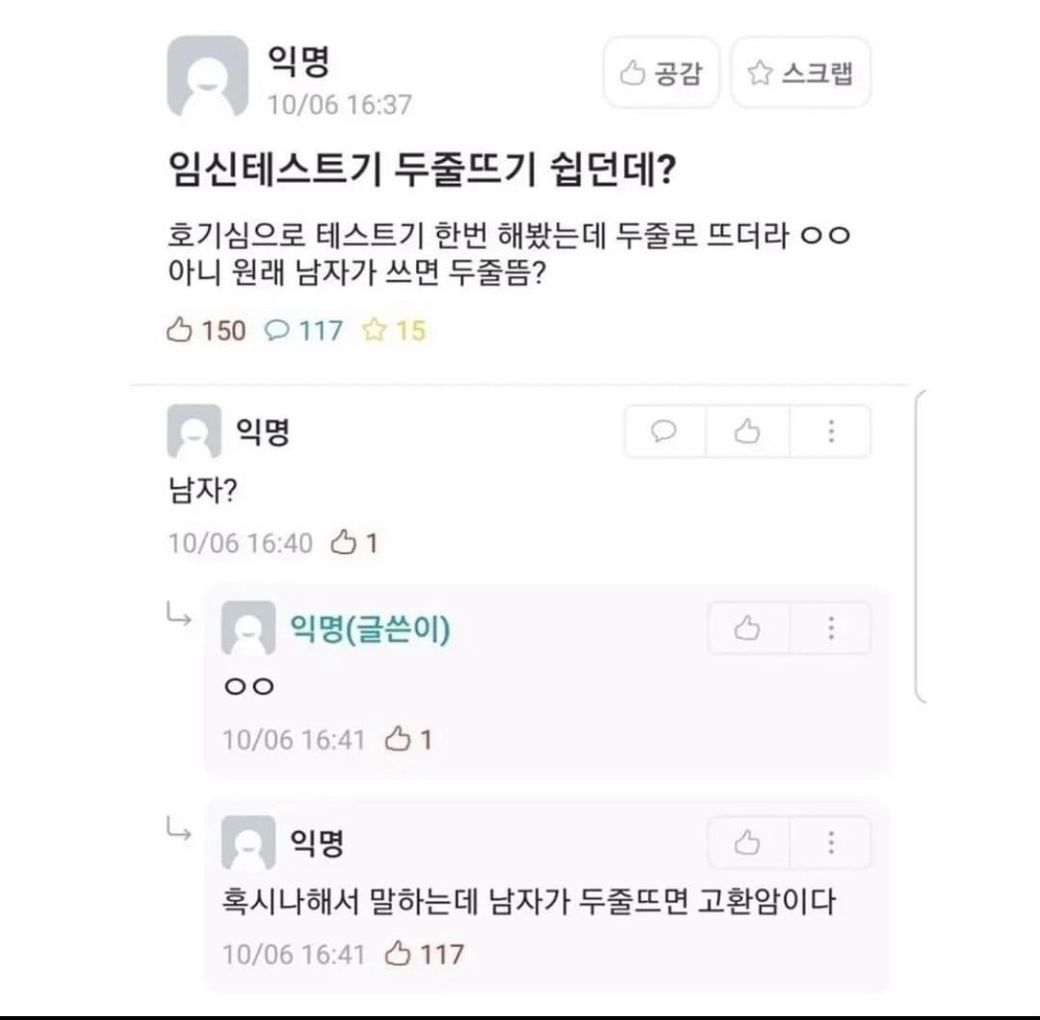Open more options on the 고환암 reply
This screenshot has height=1020, width=1040.
coord(830,842)
